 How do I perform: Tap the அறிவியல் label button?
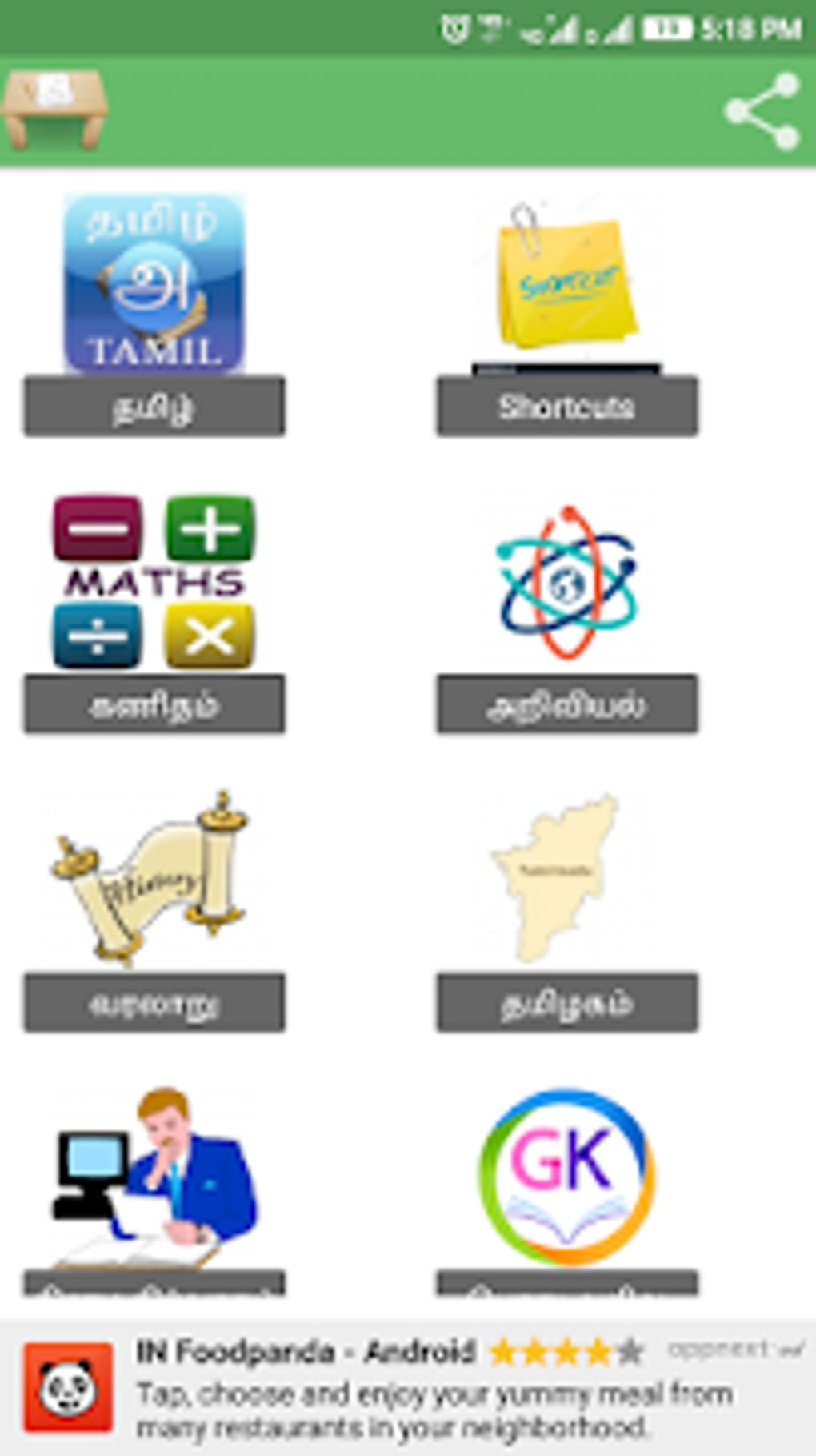(566, 704)
